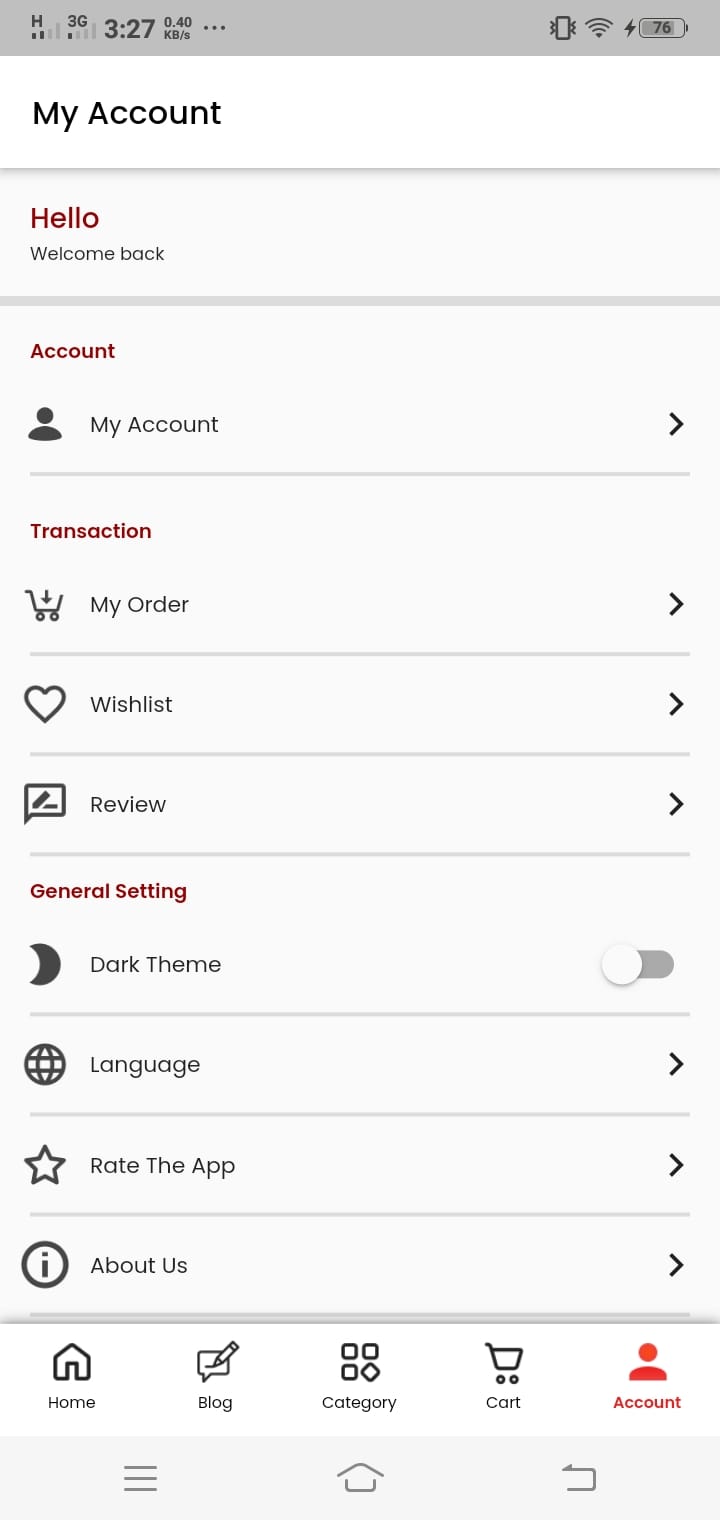This screenshot has height=1520, width=720.
Task: Open the My Account entry
Action: point(154,424)
